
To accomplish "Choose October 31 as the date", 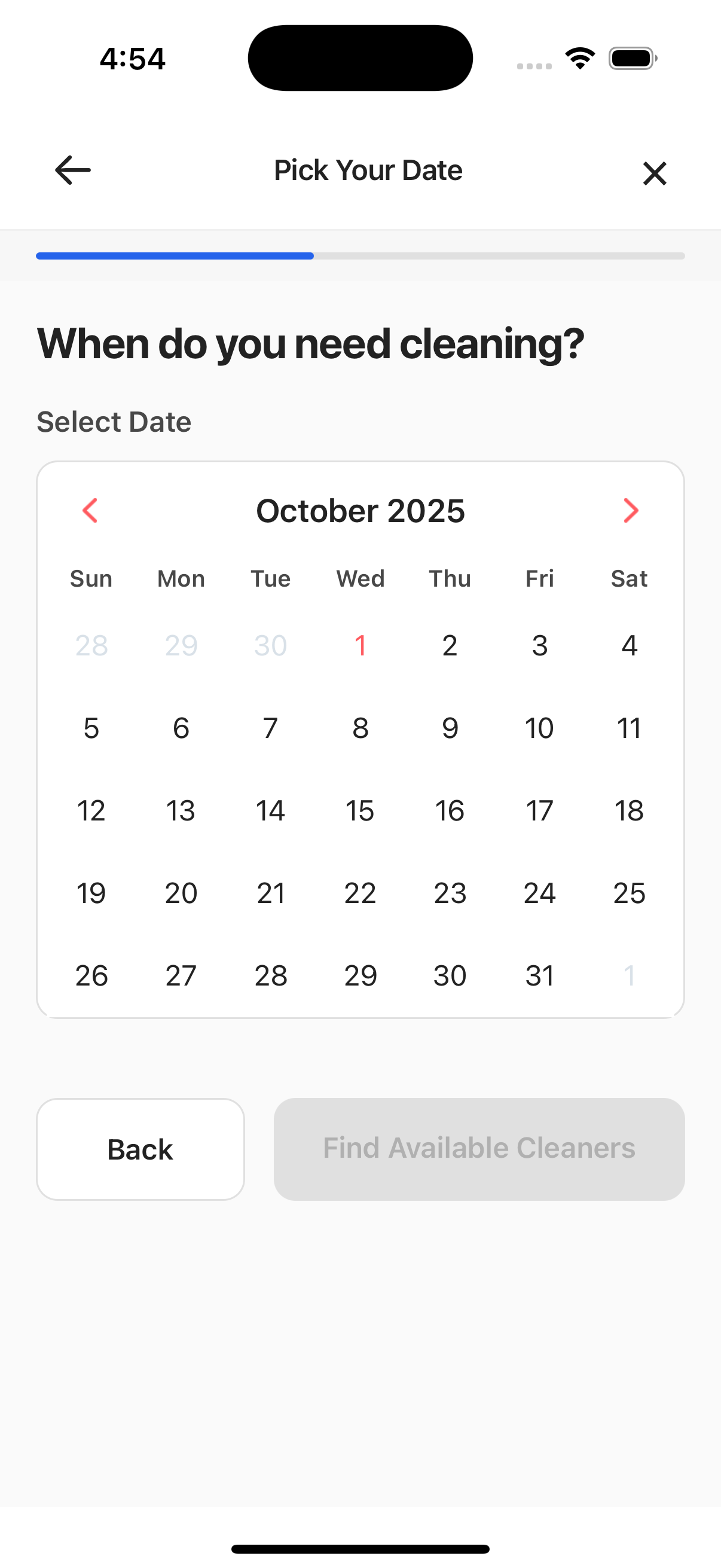I will pos(539,975).
